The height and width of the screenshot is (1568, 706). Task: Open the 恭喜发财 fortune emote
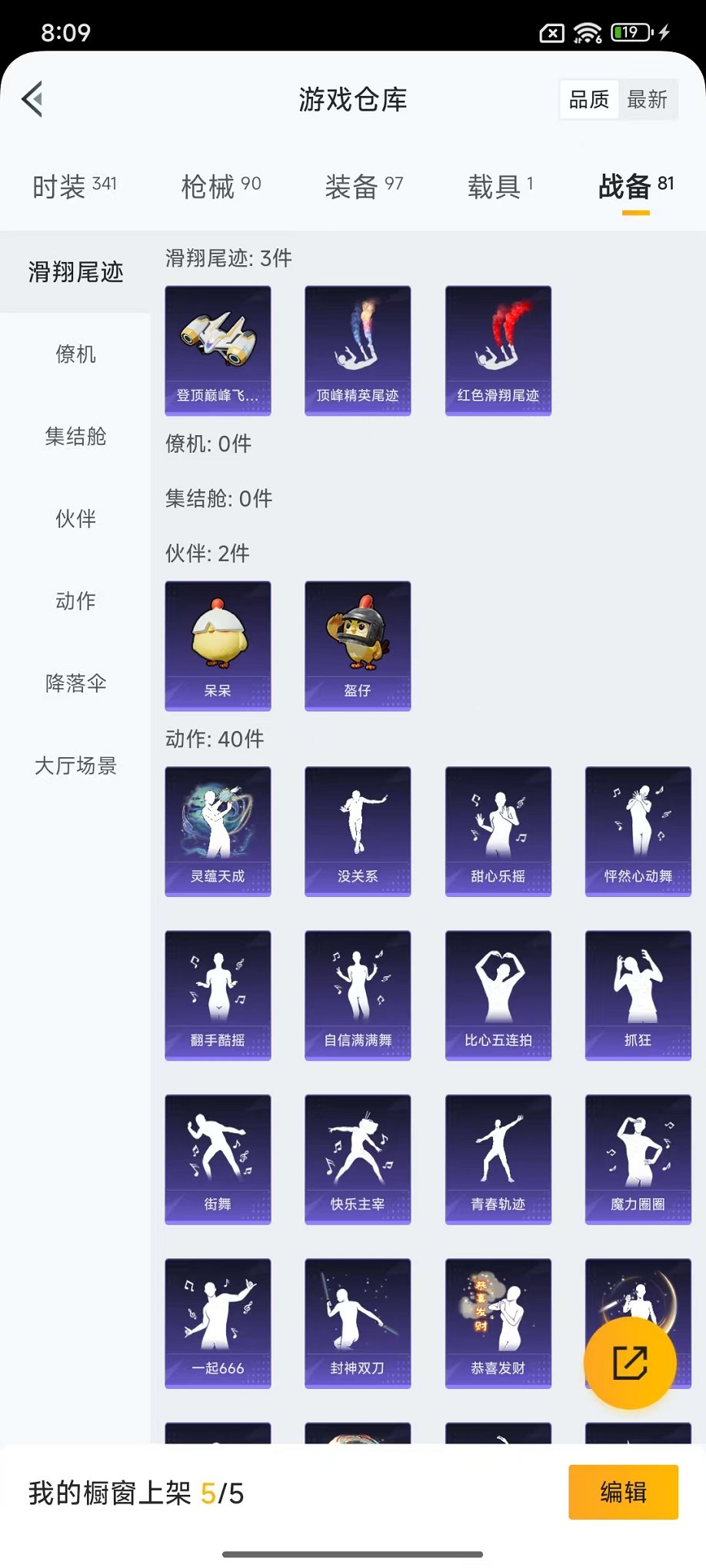point(498,1323)
